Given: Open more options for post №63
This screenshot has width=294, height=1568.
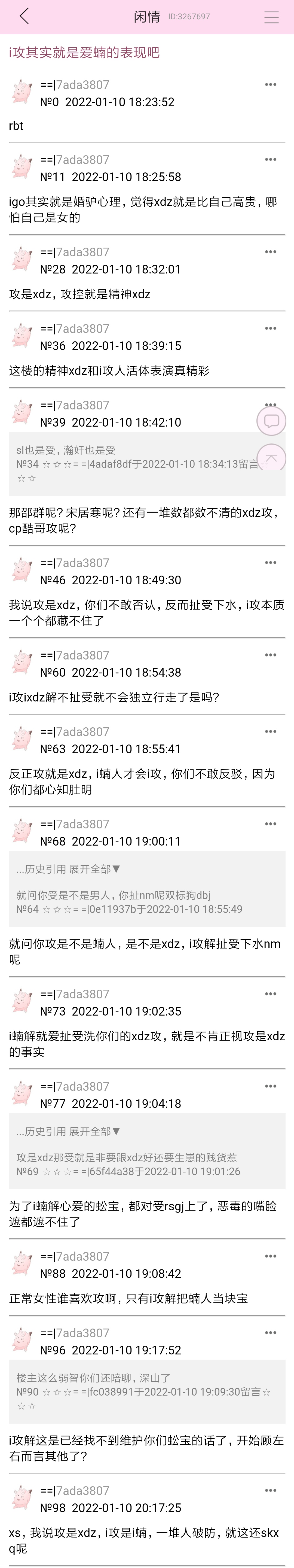Looking at the screenshot, I should click(271, 732).
